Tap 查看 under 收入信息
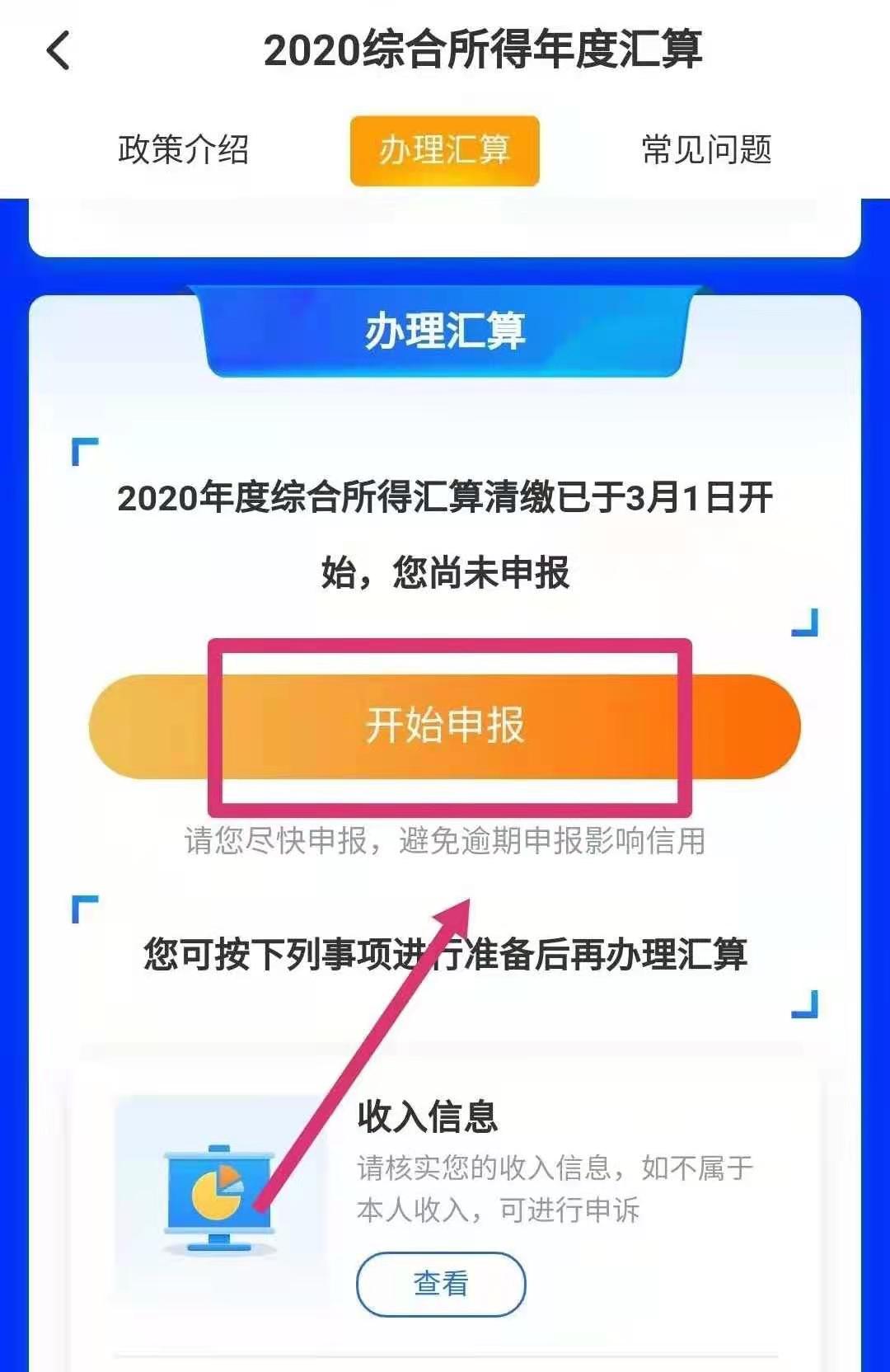Screen dimensions: 890x1372 pyautogui.click(x=441, y=1284)
